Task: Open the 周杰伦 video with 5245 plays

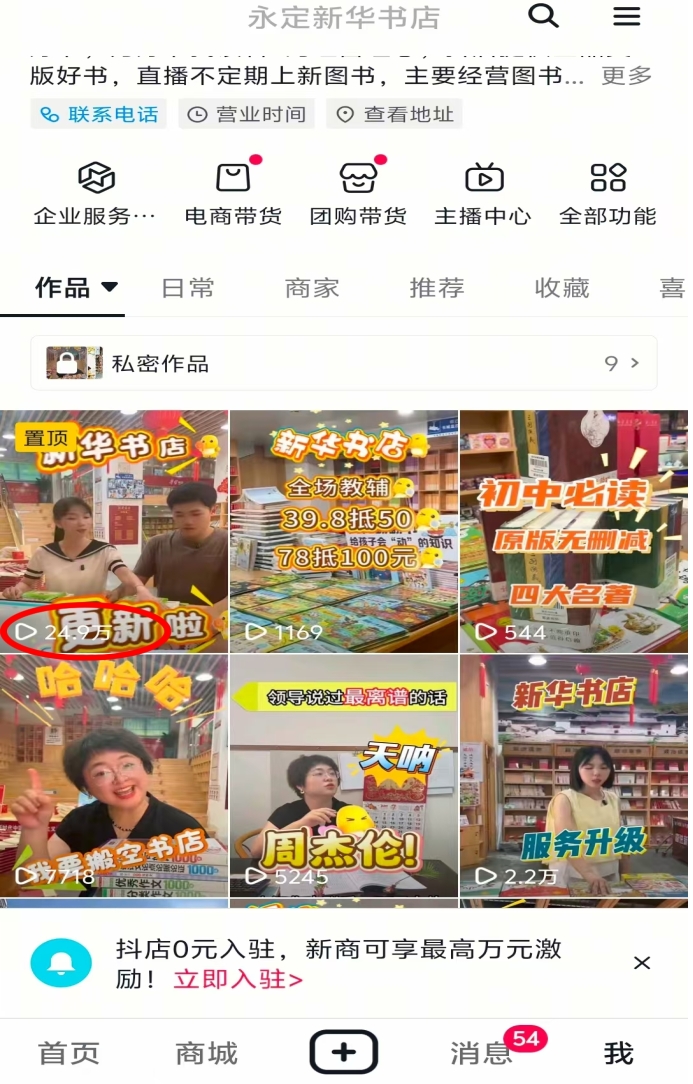Action: 343,775
